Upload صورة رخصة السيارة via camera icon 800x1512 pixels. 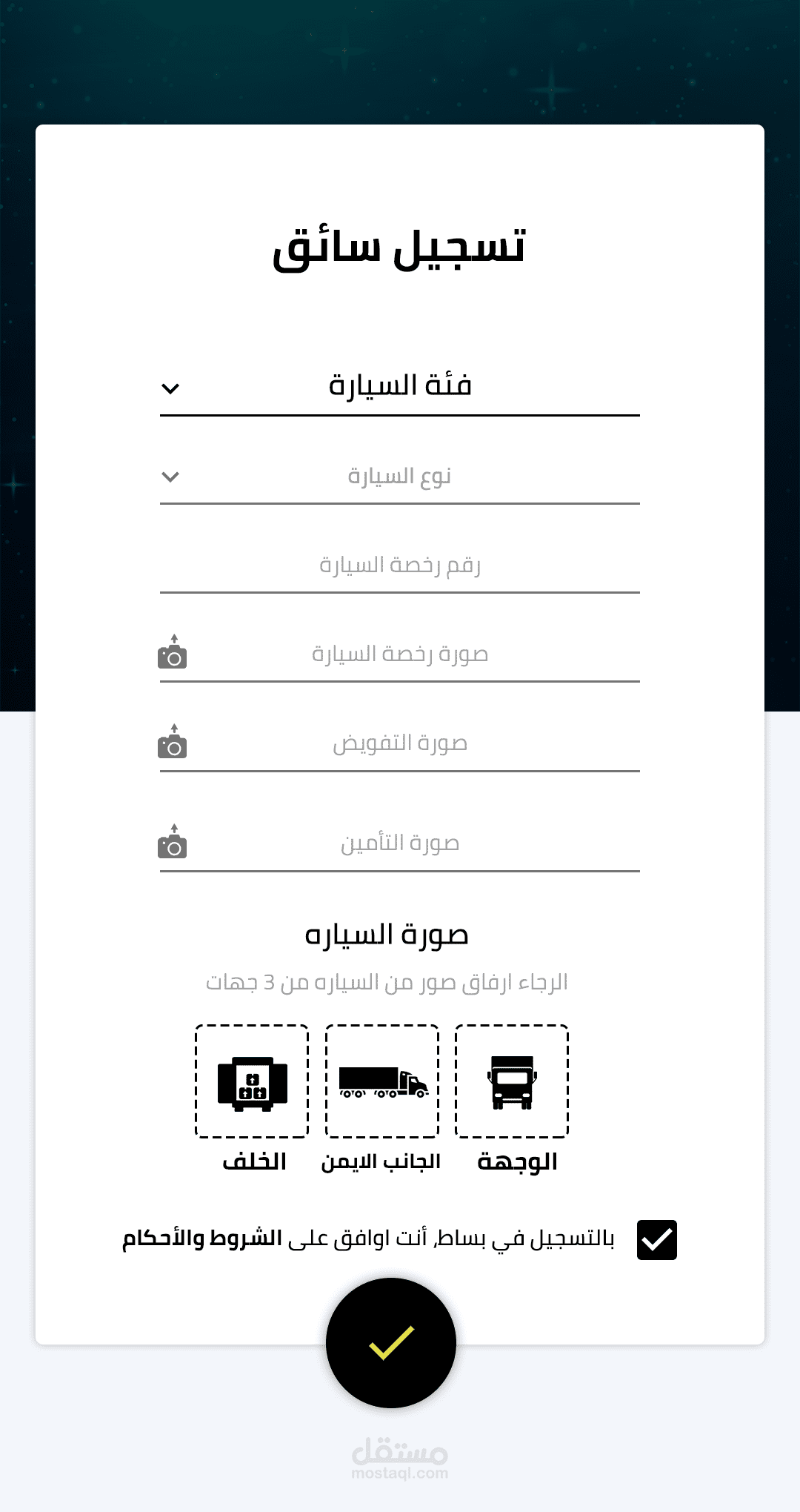(x=173, y=651)
